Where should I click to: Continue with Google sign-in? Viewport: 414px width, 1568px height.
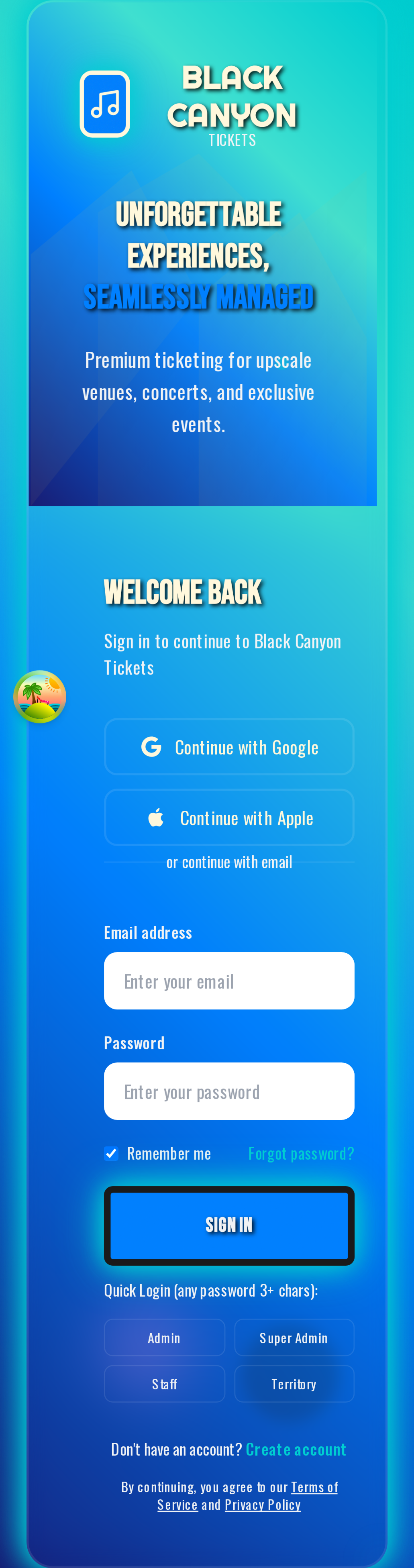pos(229,747)
